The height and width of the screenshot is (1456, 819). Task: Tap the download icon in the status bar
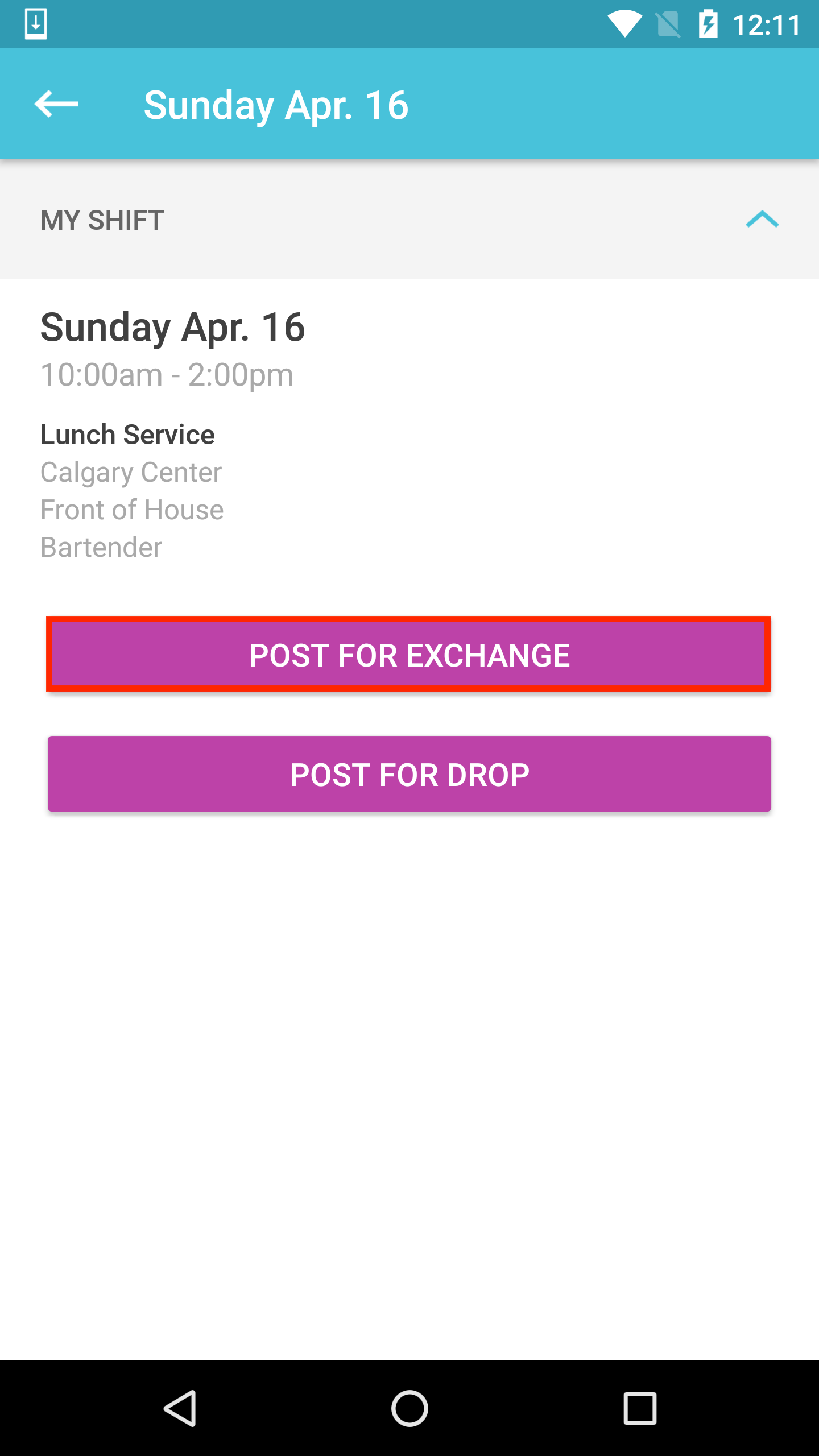35,23
